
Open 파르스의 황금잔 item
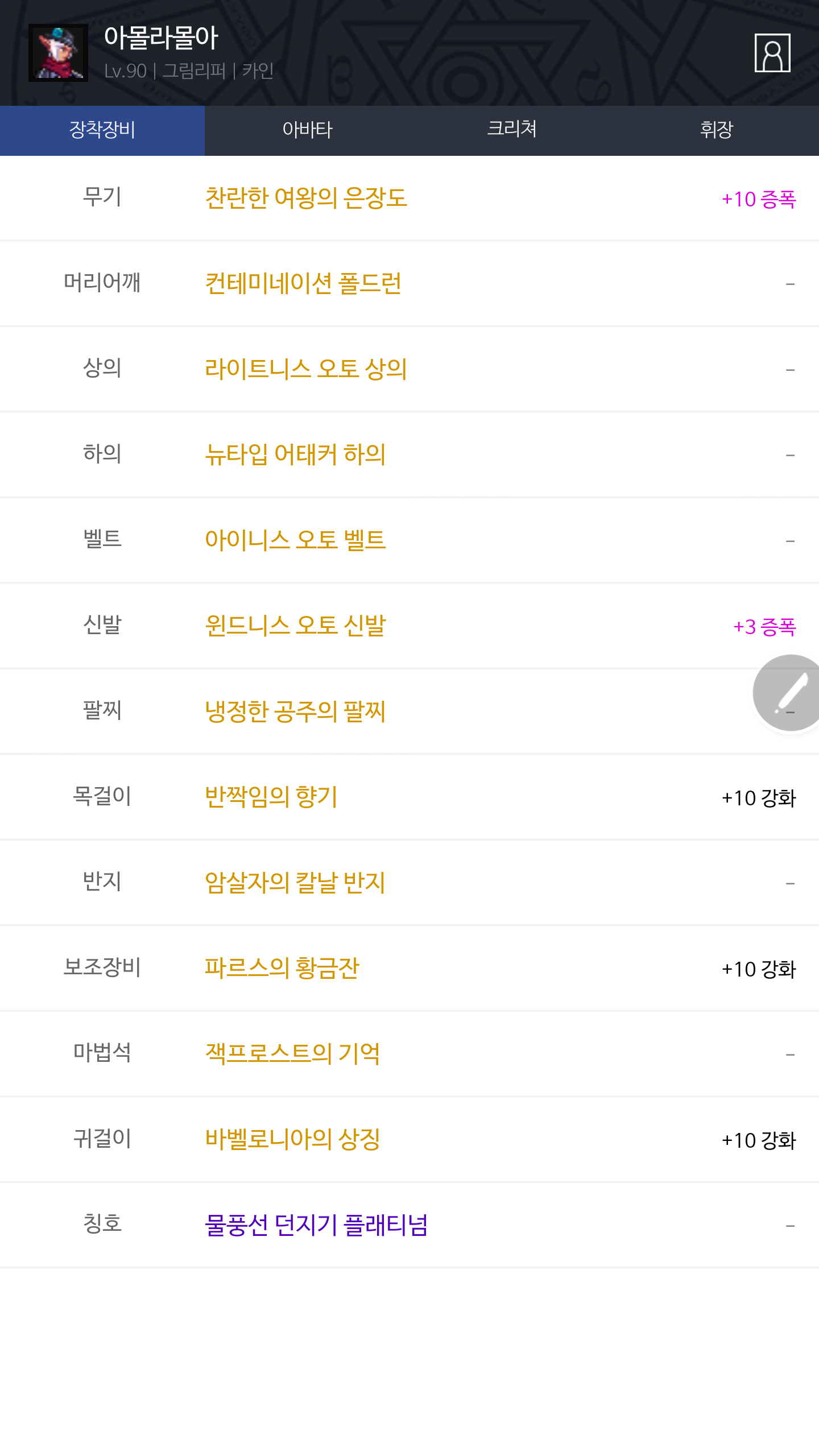[282, 968]
